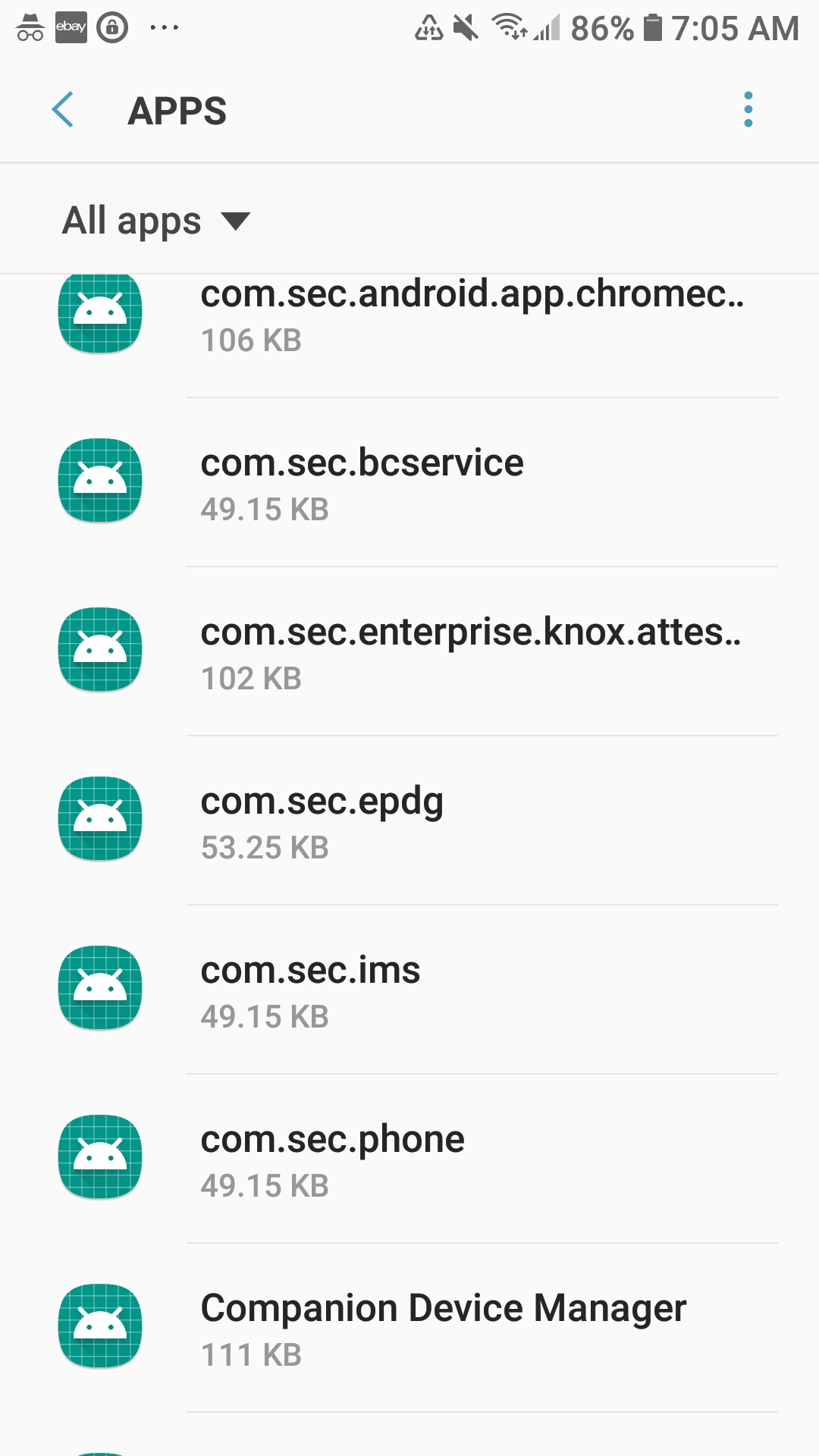Go back from the Apps screen

pyautogui.click(x=63, y=110)
